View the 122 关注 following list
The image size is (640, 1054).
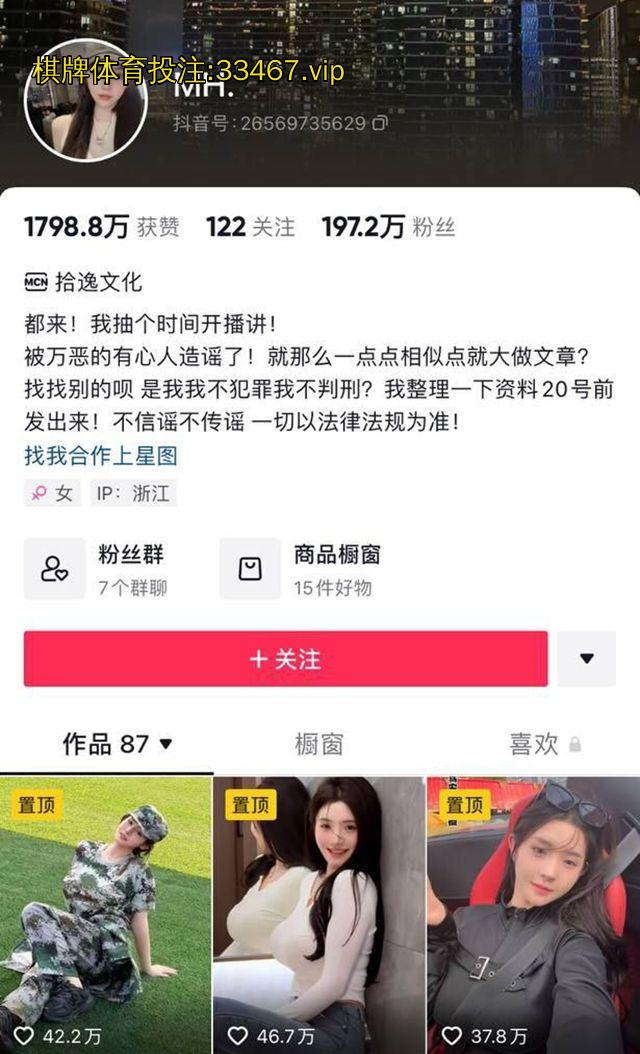pos(250,227)
